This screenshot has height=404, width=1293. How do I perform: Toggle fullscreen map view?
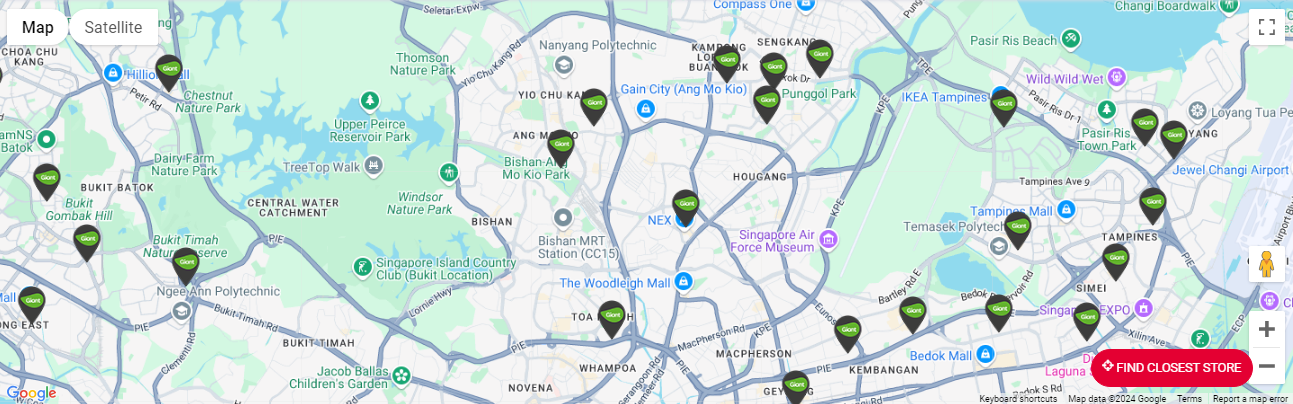pyautogui.click(x=1266, y=27)
